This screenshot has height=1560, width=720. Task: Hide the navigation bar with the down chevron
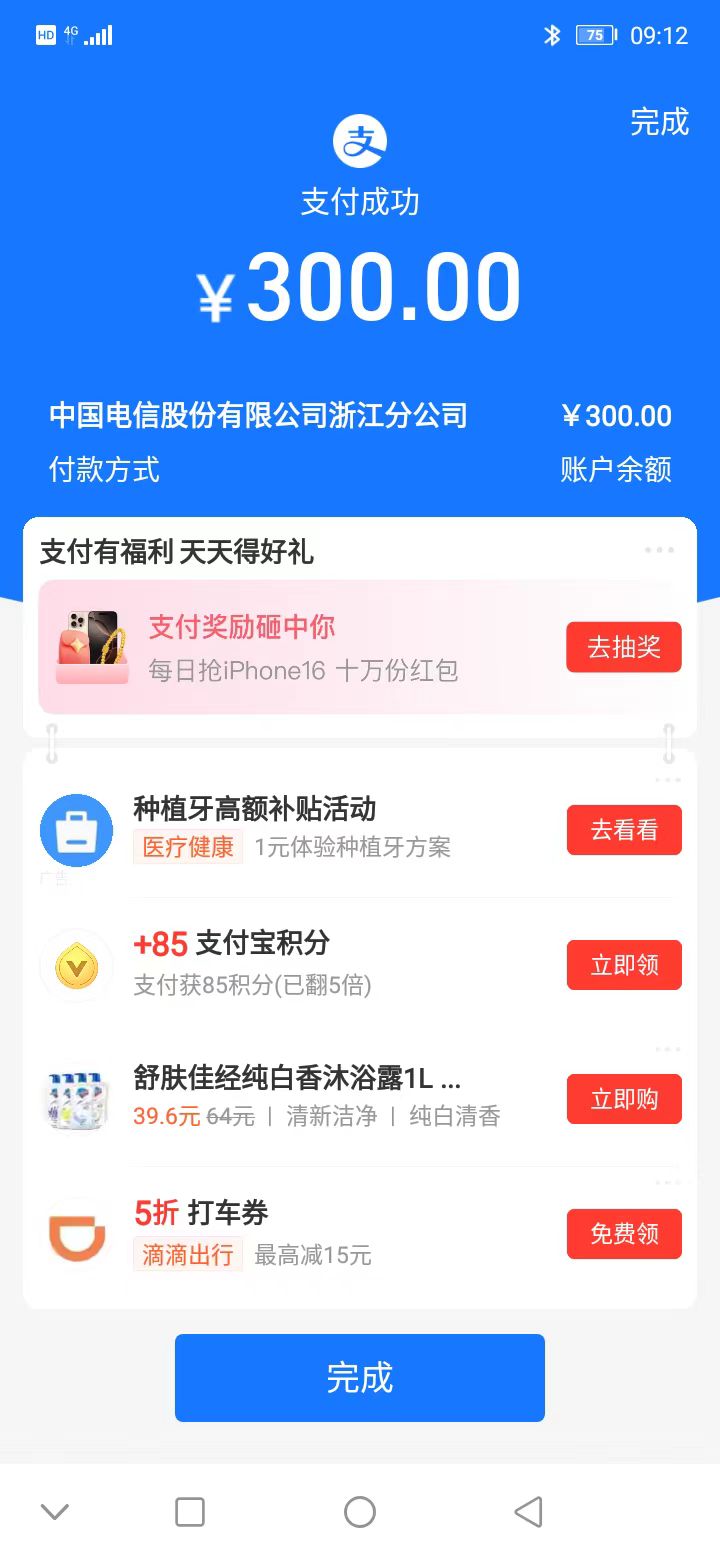tap(55, 1511)
